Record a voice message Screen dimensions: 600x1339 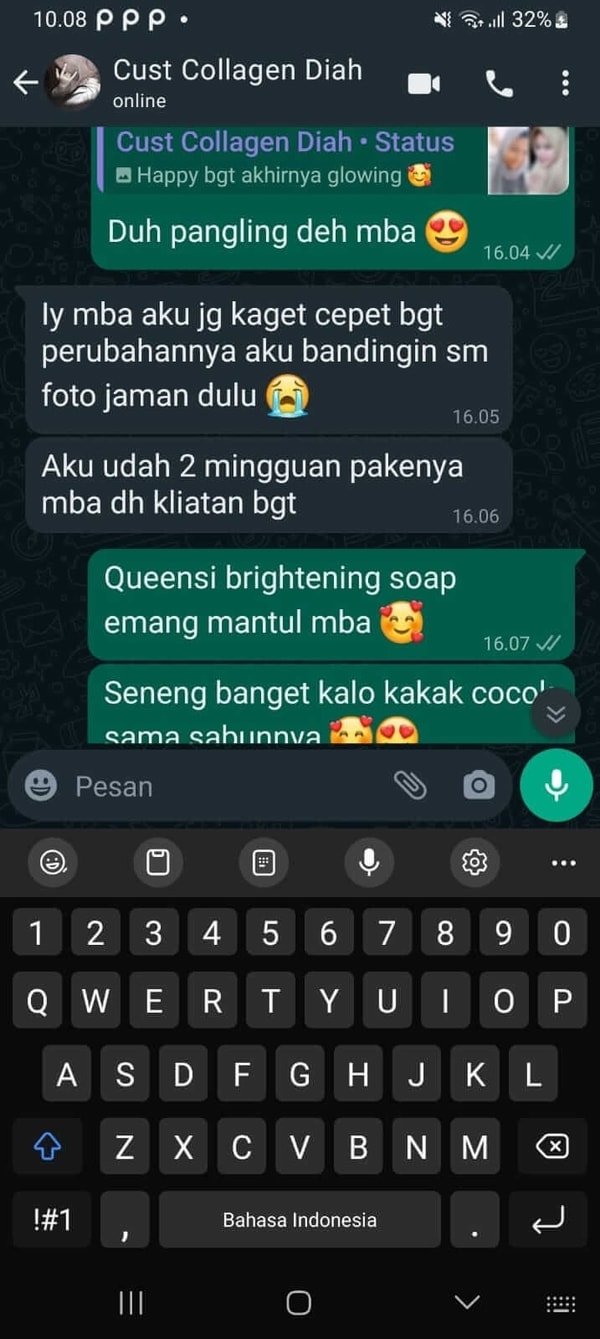click(x=556, y=785)
